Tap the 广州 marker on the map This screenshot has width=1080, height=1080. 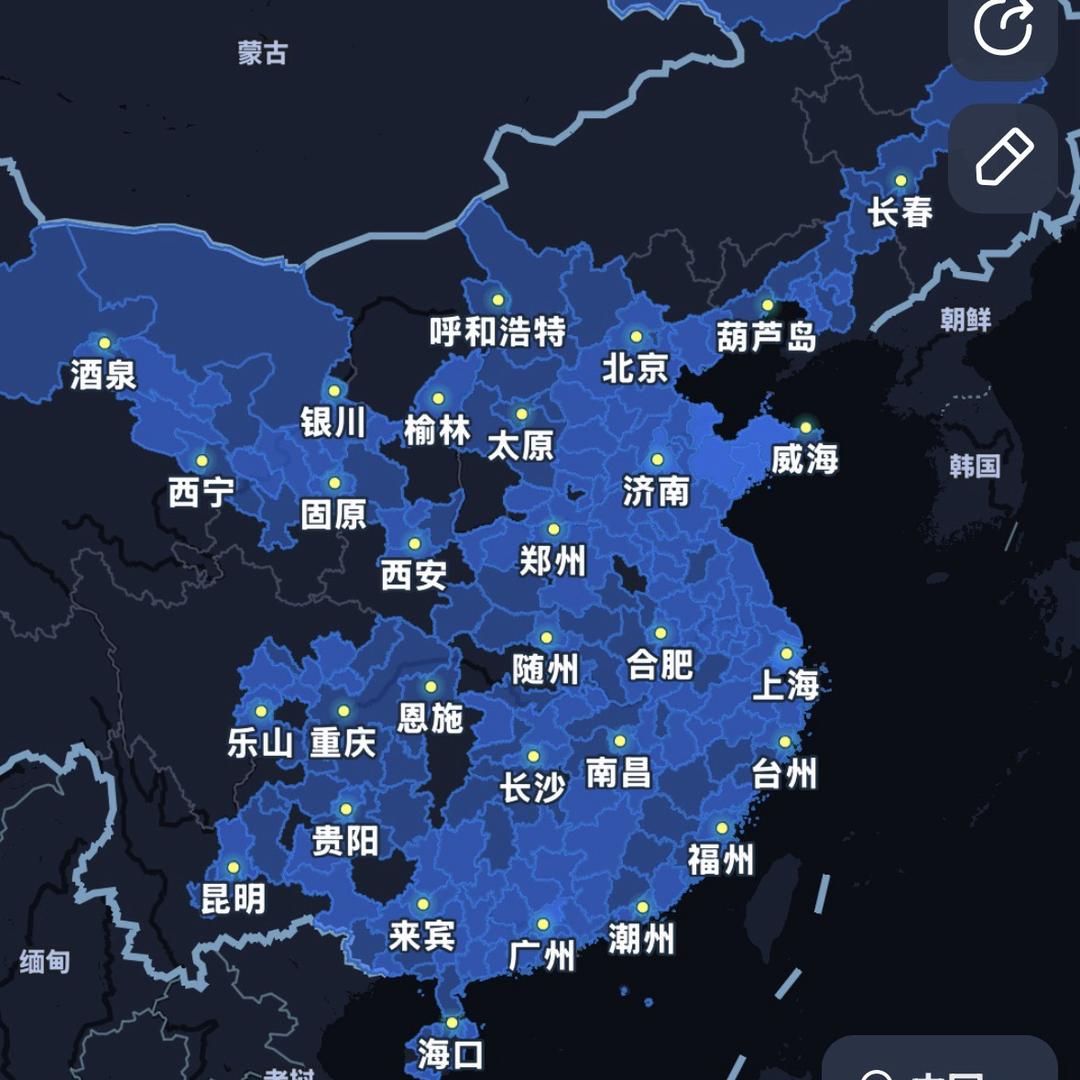pos(543,924)
